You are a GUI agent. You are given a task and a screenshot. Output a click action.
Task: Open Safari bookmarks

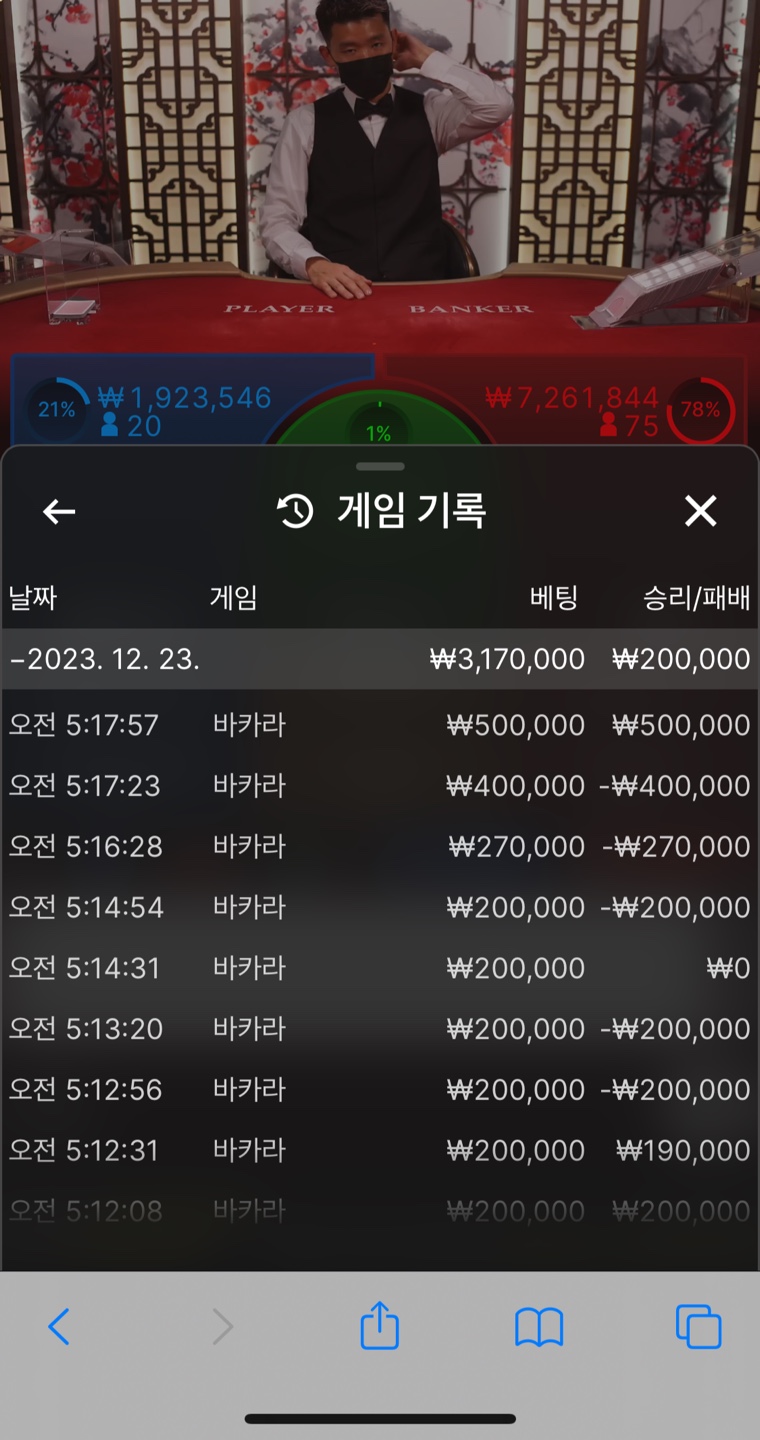click(x=539, y=1328)
